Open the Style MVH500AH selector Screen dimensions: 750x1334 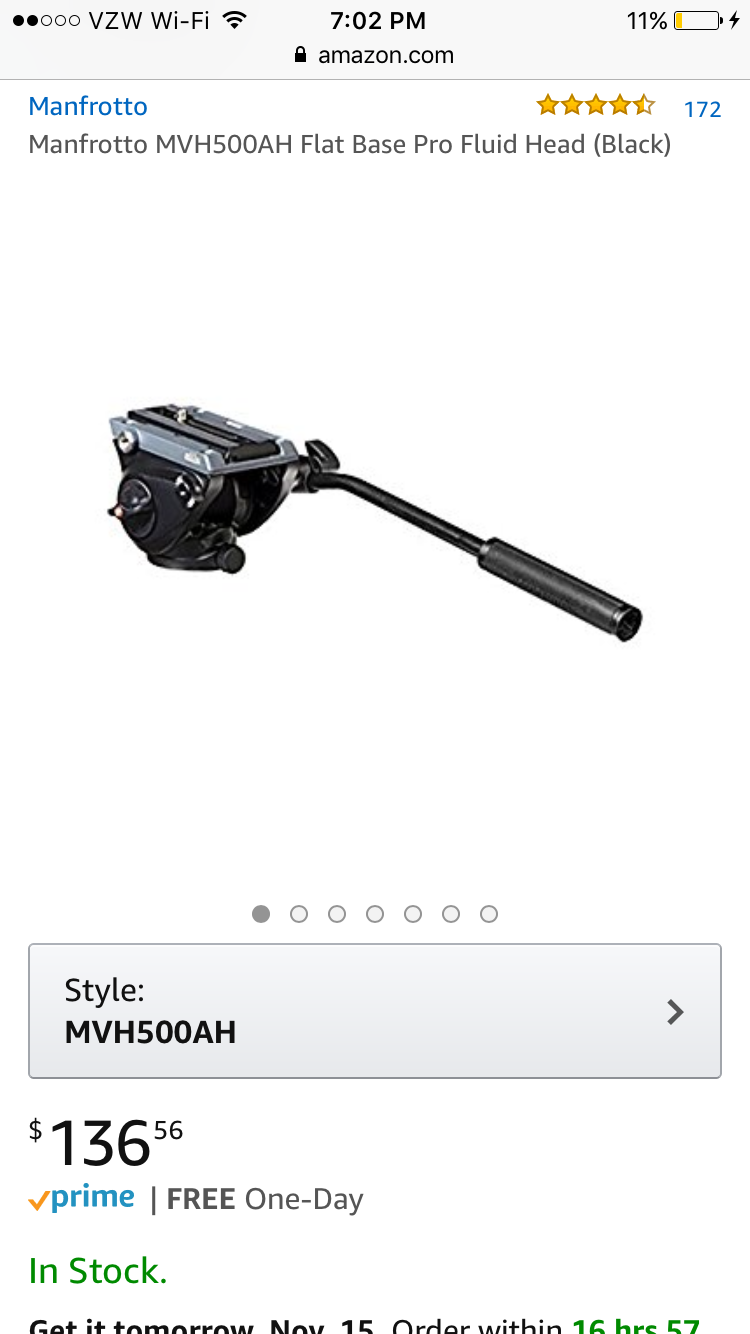[375, 1011]
